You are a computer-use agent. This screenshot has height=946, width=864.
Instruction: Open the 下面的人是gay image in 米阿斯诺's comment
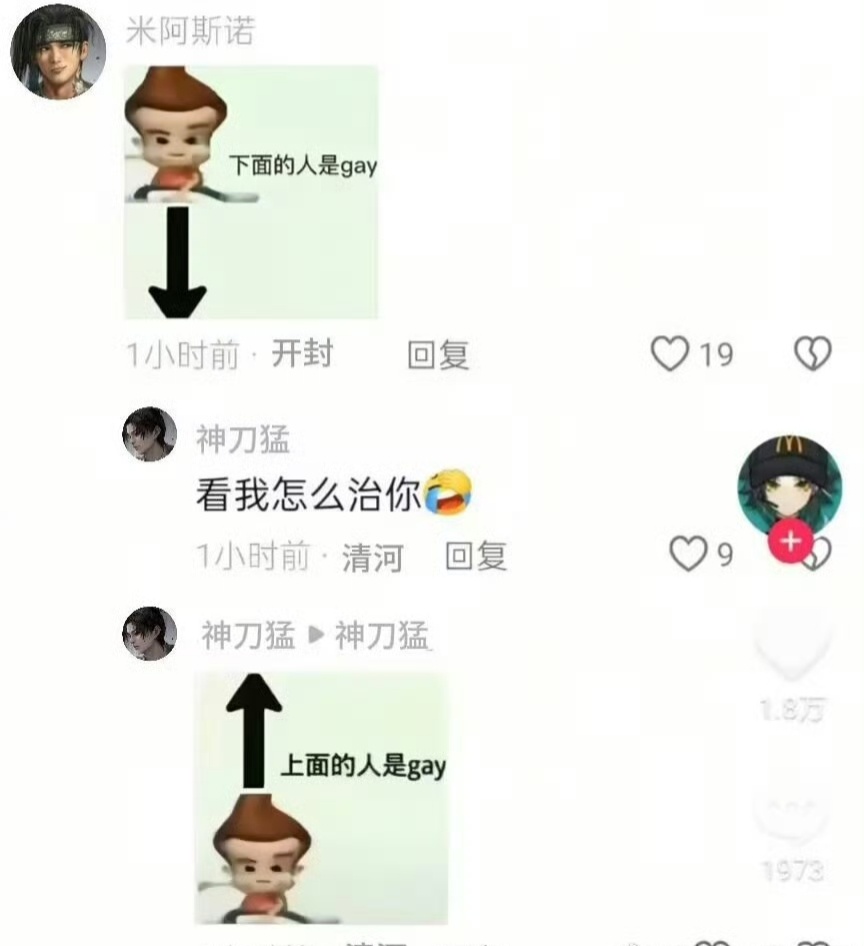click(x=251, y=192)
